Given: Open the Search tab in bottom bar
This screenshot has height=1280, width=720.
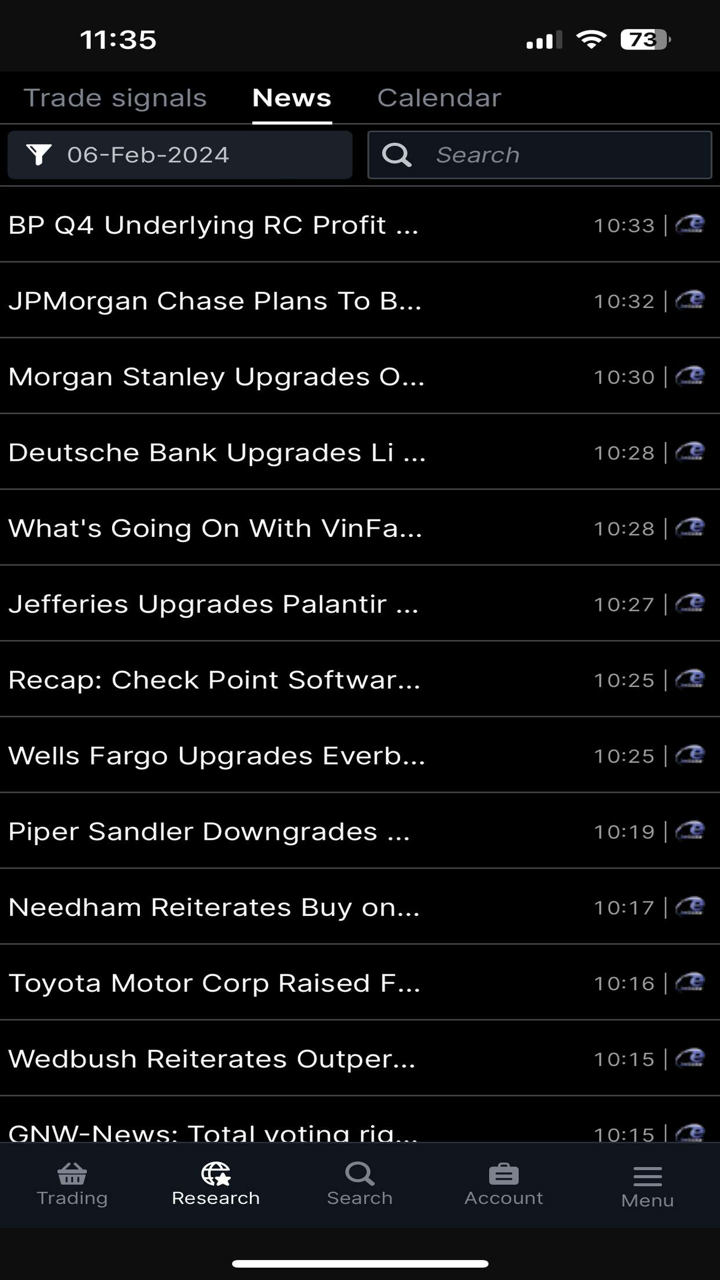Looking at the screenshot, I should [360, 1185].
